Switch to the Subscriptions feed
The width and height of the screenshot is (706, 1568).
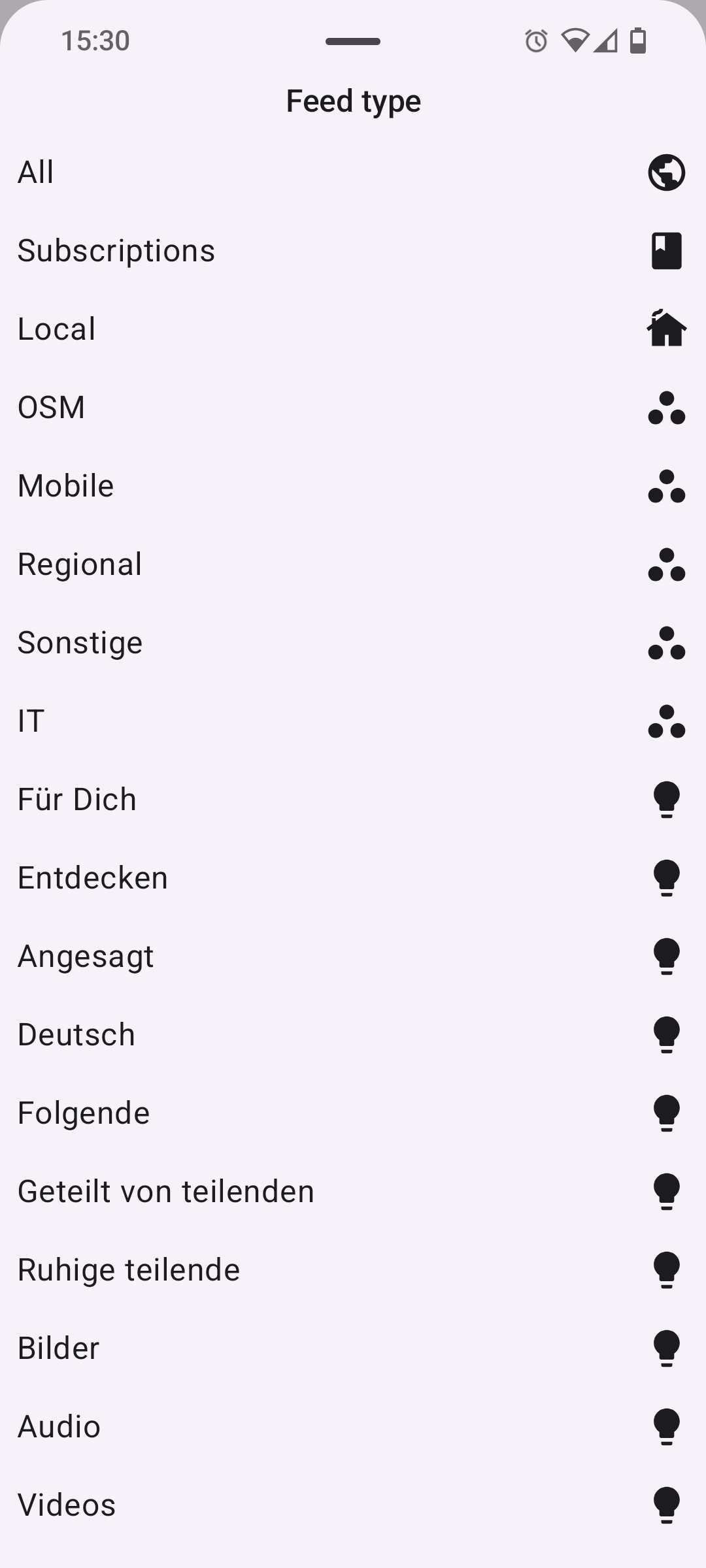[353, 251]
